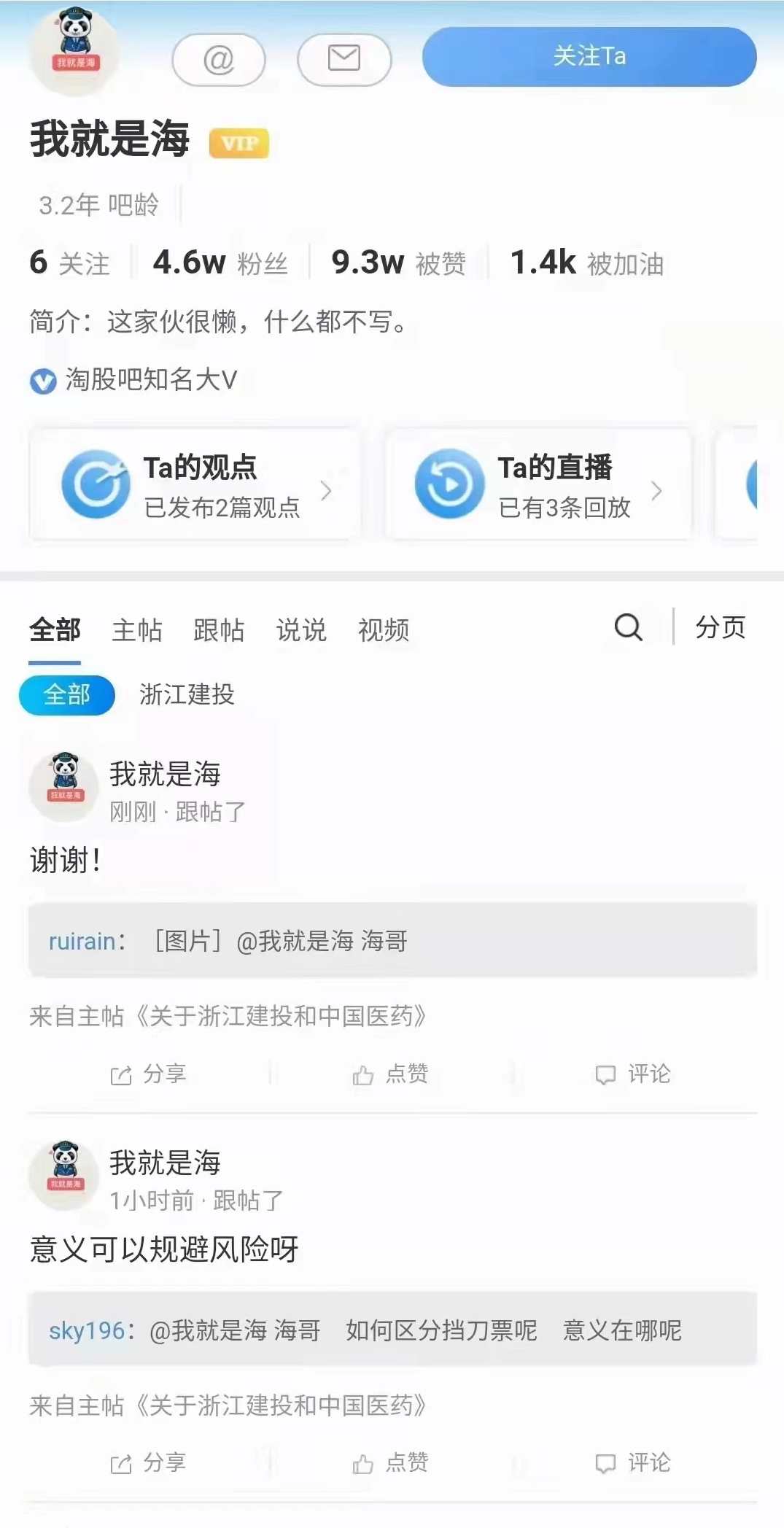Viewport: 784px width, 1528px height.
Task: Expand the Ta的观点 card chevron
Action: click(x=326, y=492)
